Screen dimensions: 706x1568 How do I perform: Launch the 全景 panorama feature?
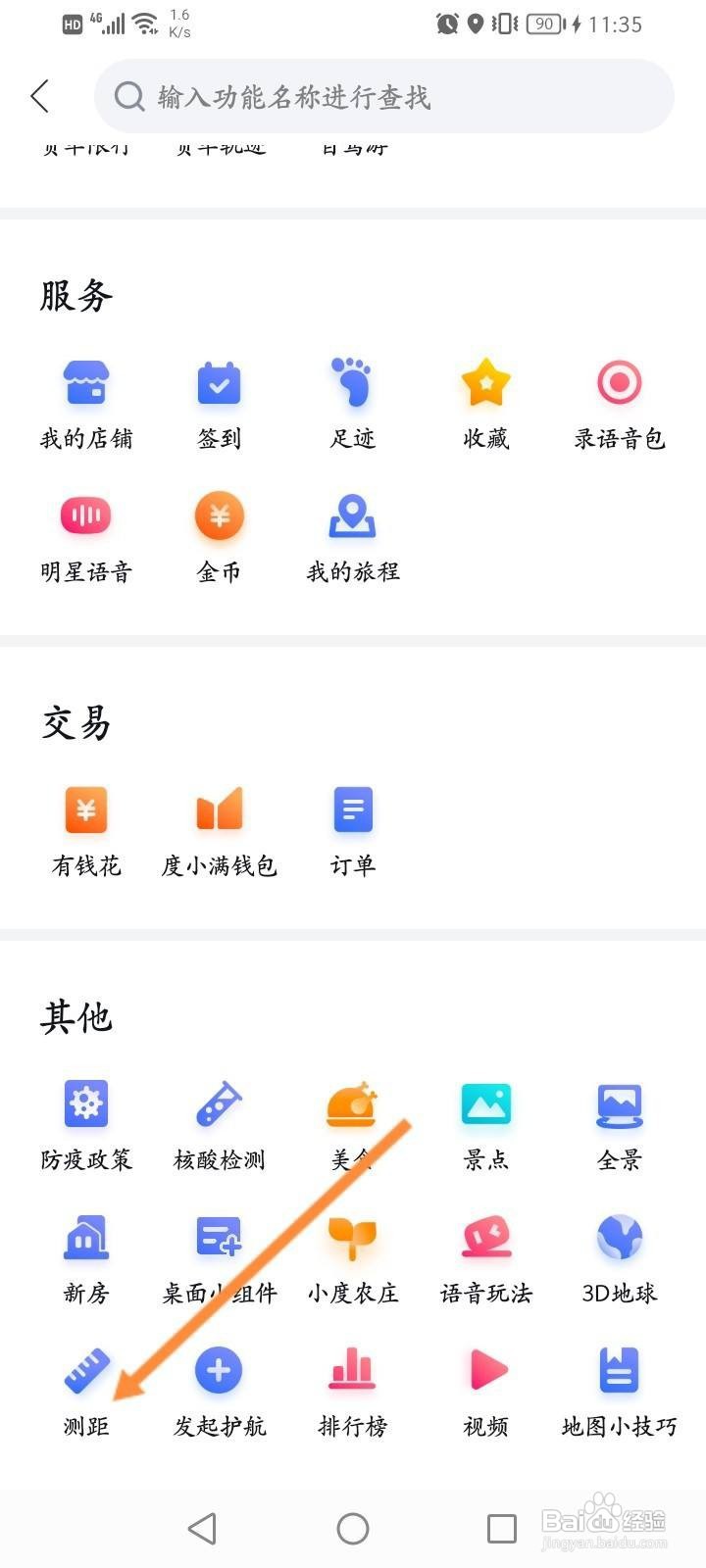coord(620,1126)
